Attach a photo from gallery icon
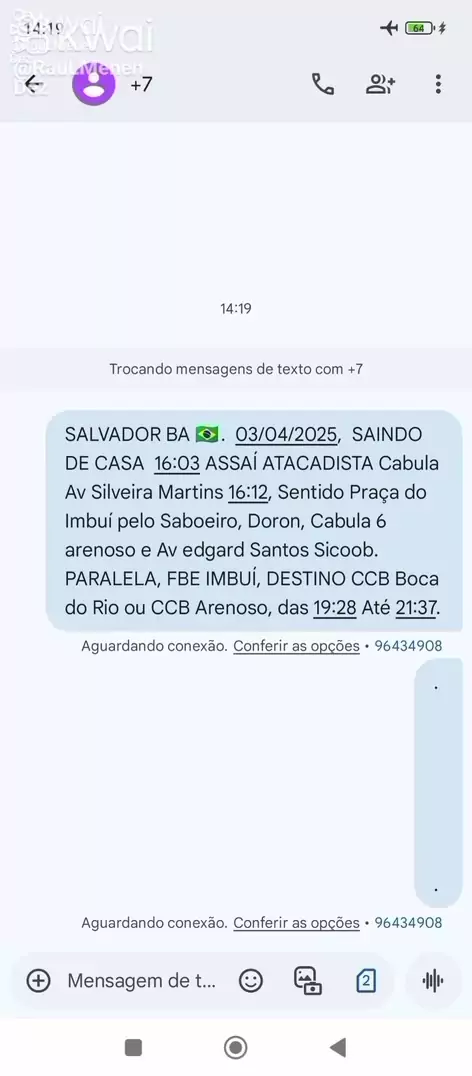 [x=308, y=981]
